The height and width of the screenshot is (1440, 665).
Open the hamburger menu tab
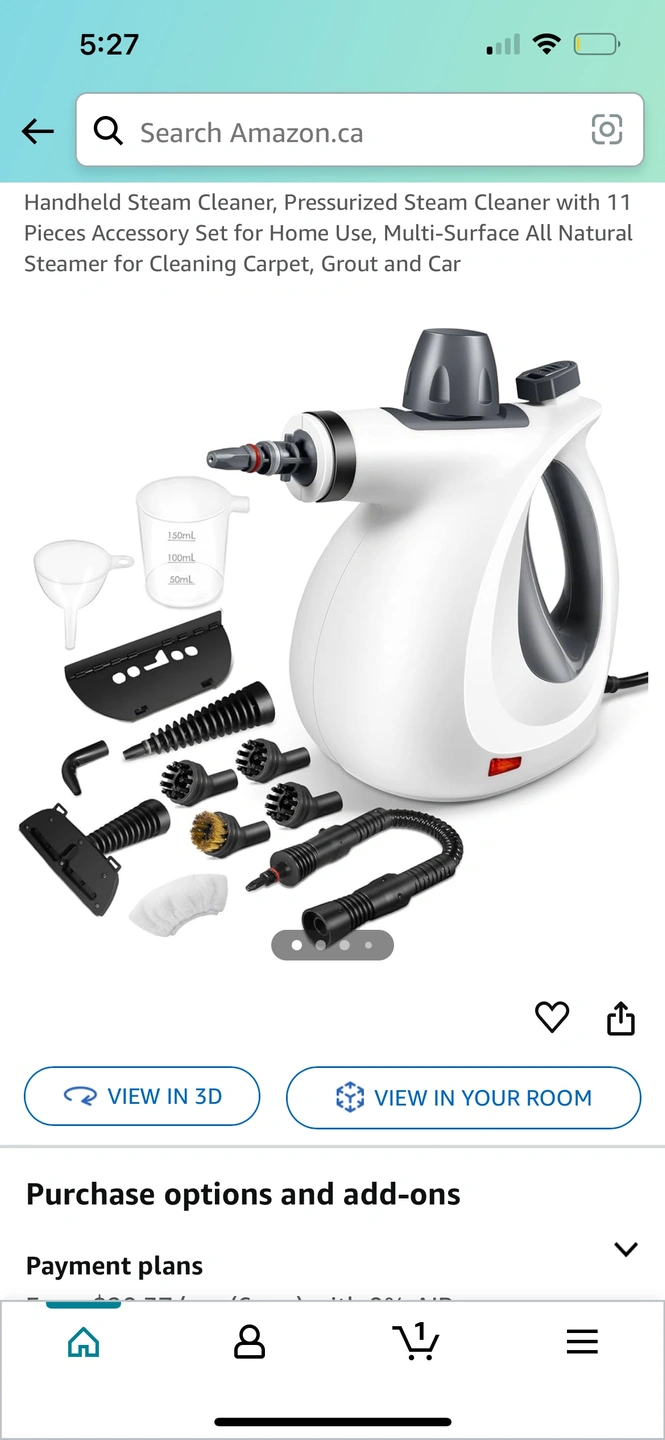pyautogui.click(x=582, y=1342)
